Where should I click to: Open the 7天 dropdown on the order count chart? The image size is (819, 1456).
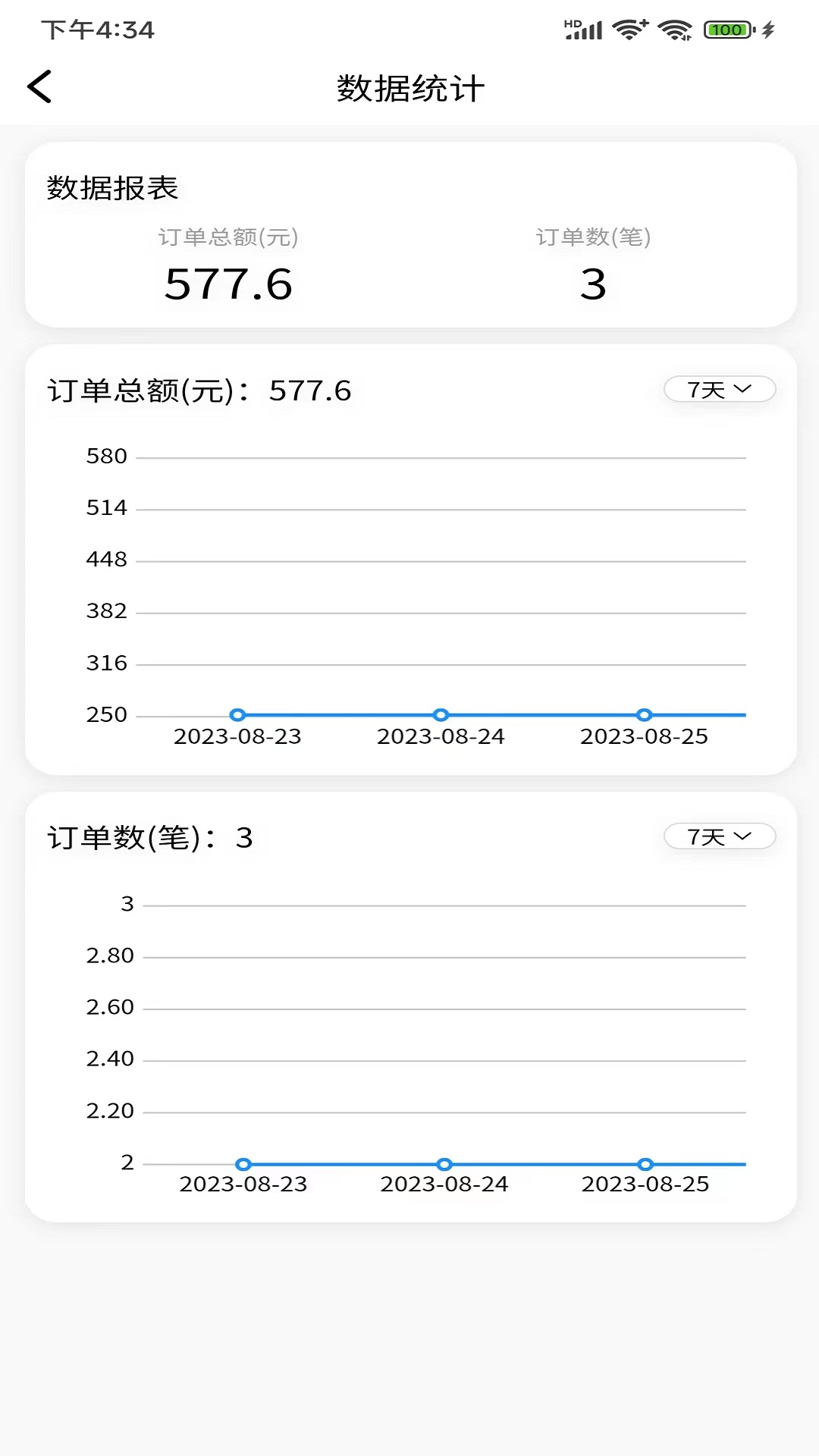click(x=718, y=836)
